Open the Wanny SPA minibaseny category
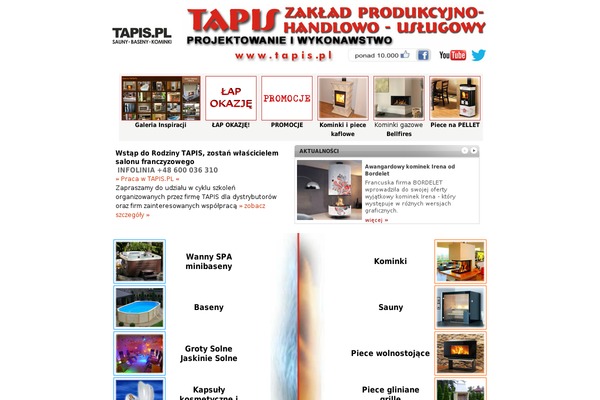The height and width of the screenshot is (400, 600). coord(139,261)
